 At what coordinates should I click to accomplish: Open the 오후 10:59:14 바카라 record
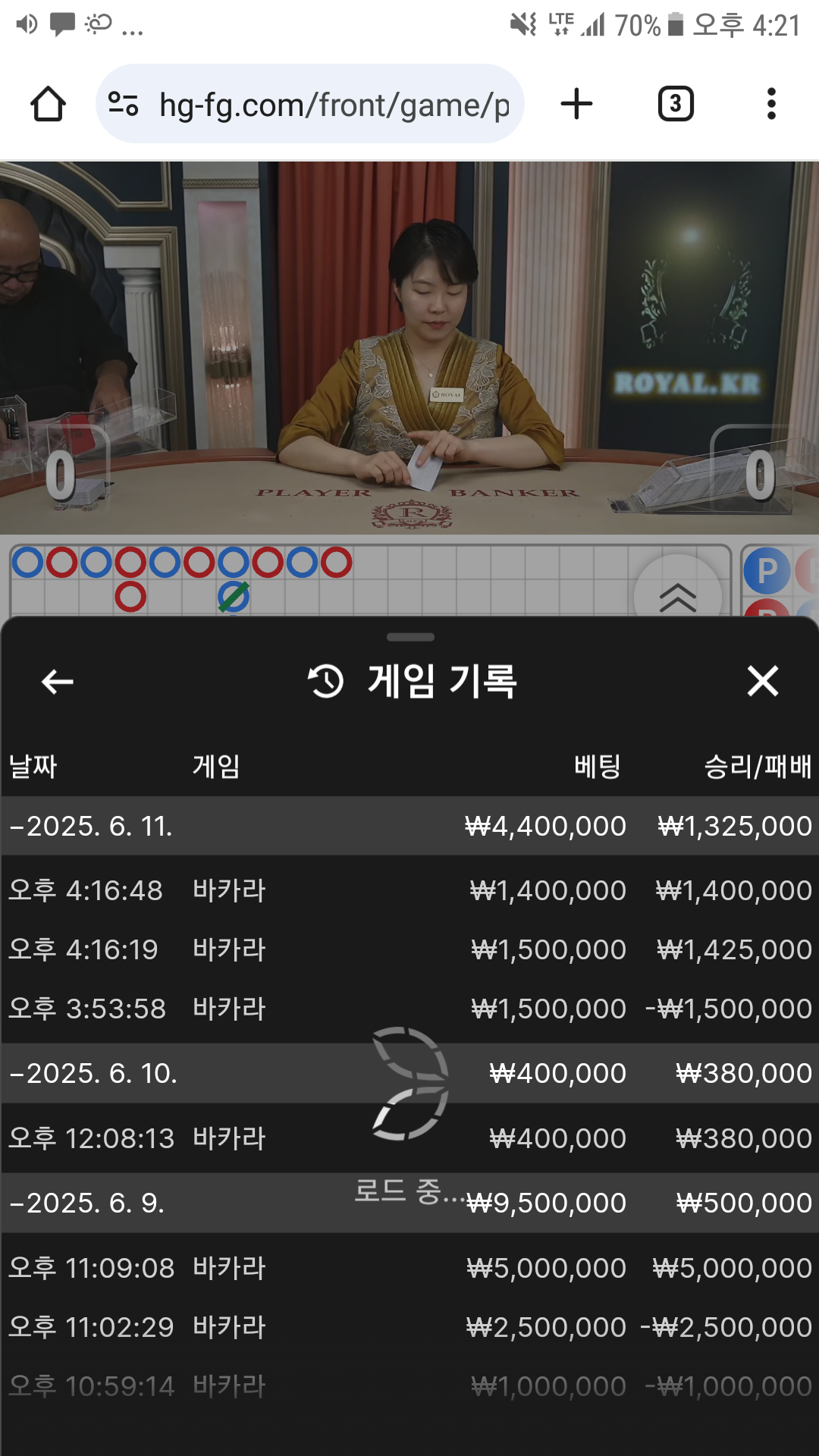pos(409,1386)
